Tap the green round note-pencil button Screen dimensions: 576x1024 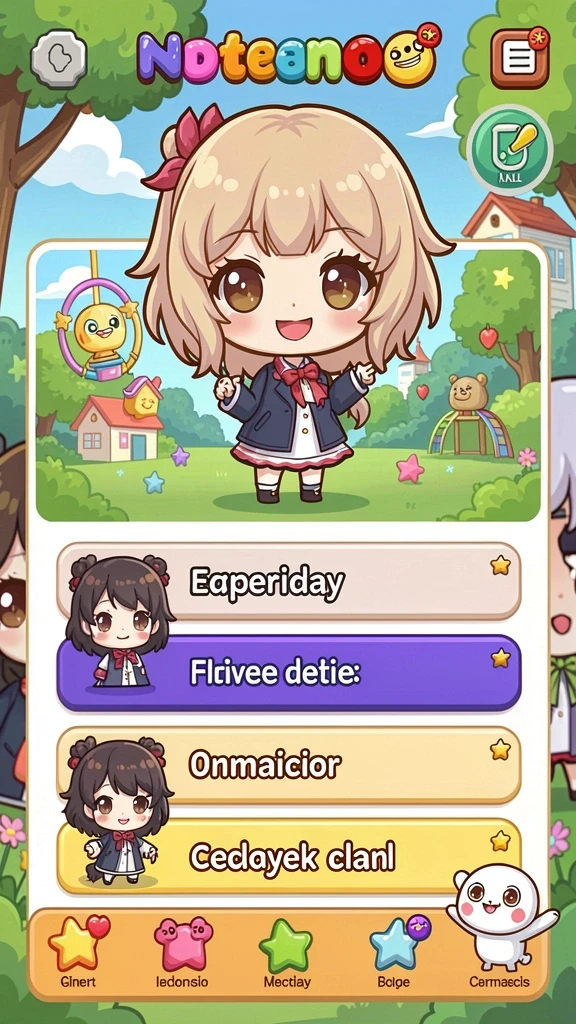pos(510,150)
